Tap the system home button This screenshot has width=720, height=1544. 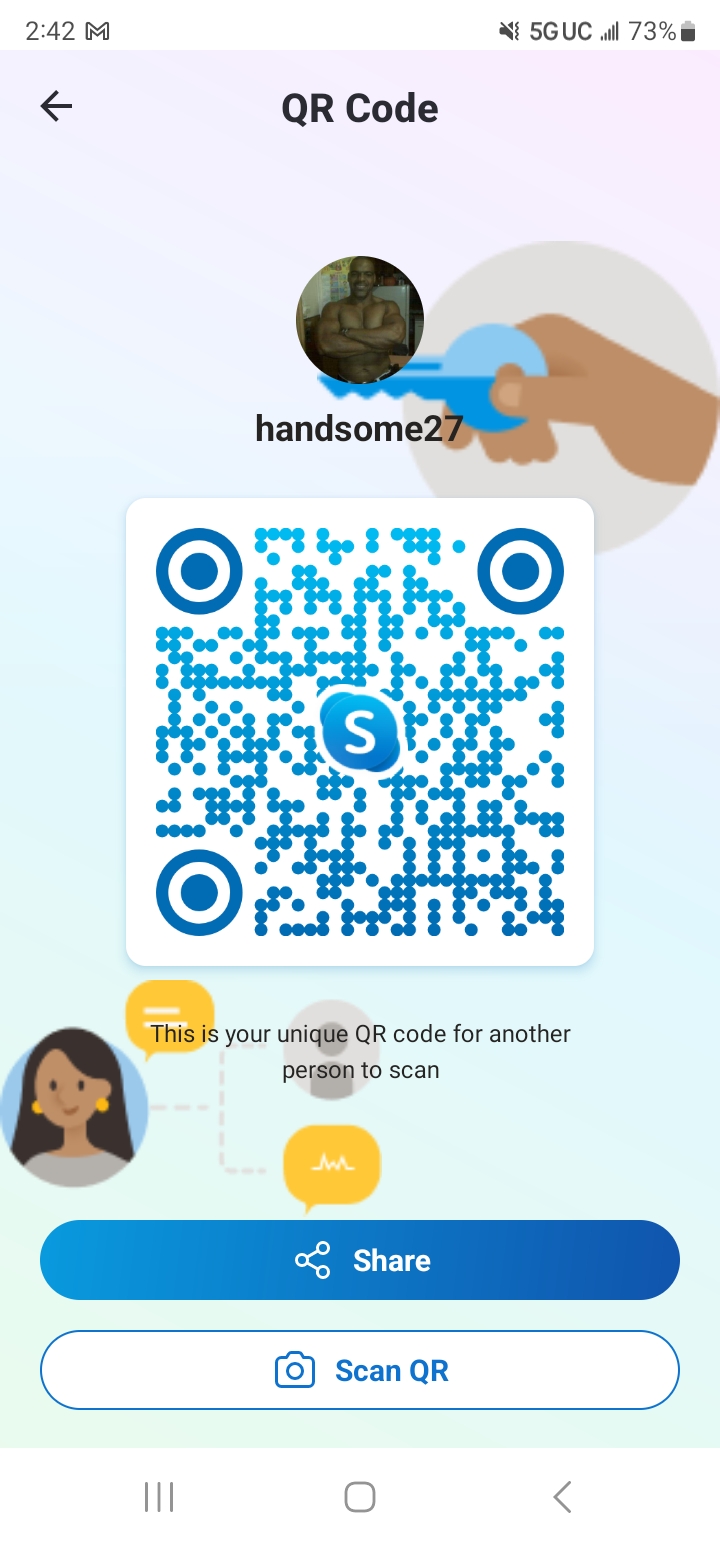[360, 1497]
